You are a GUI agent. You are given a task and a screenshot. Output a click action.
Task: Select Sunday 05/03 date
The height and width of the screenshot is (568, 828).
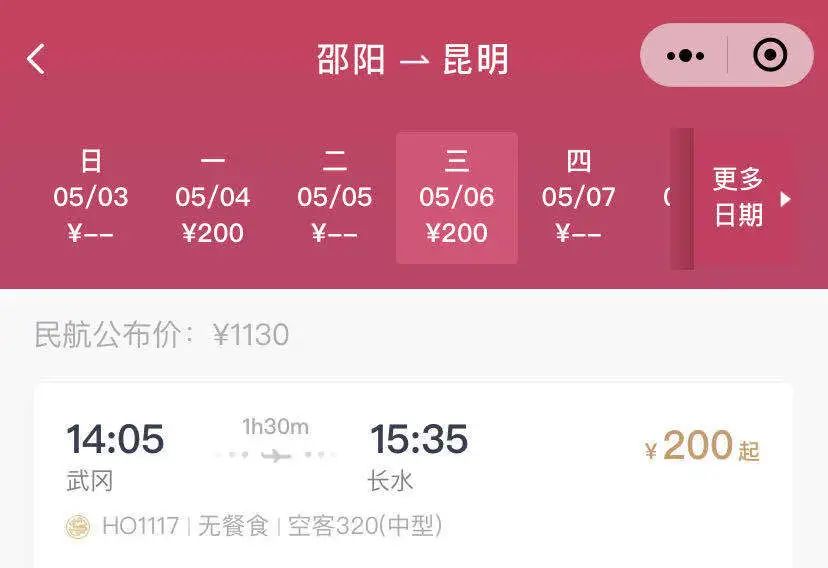pos(91,197)
